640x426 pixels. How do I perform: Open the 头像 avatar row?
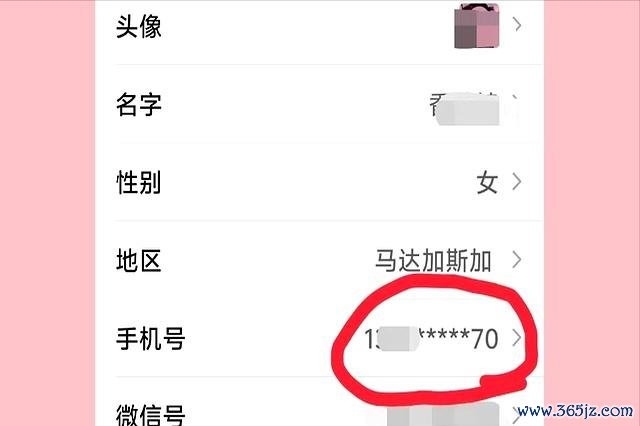(x=320, y=26)
